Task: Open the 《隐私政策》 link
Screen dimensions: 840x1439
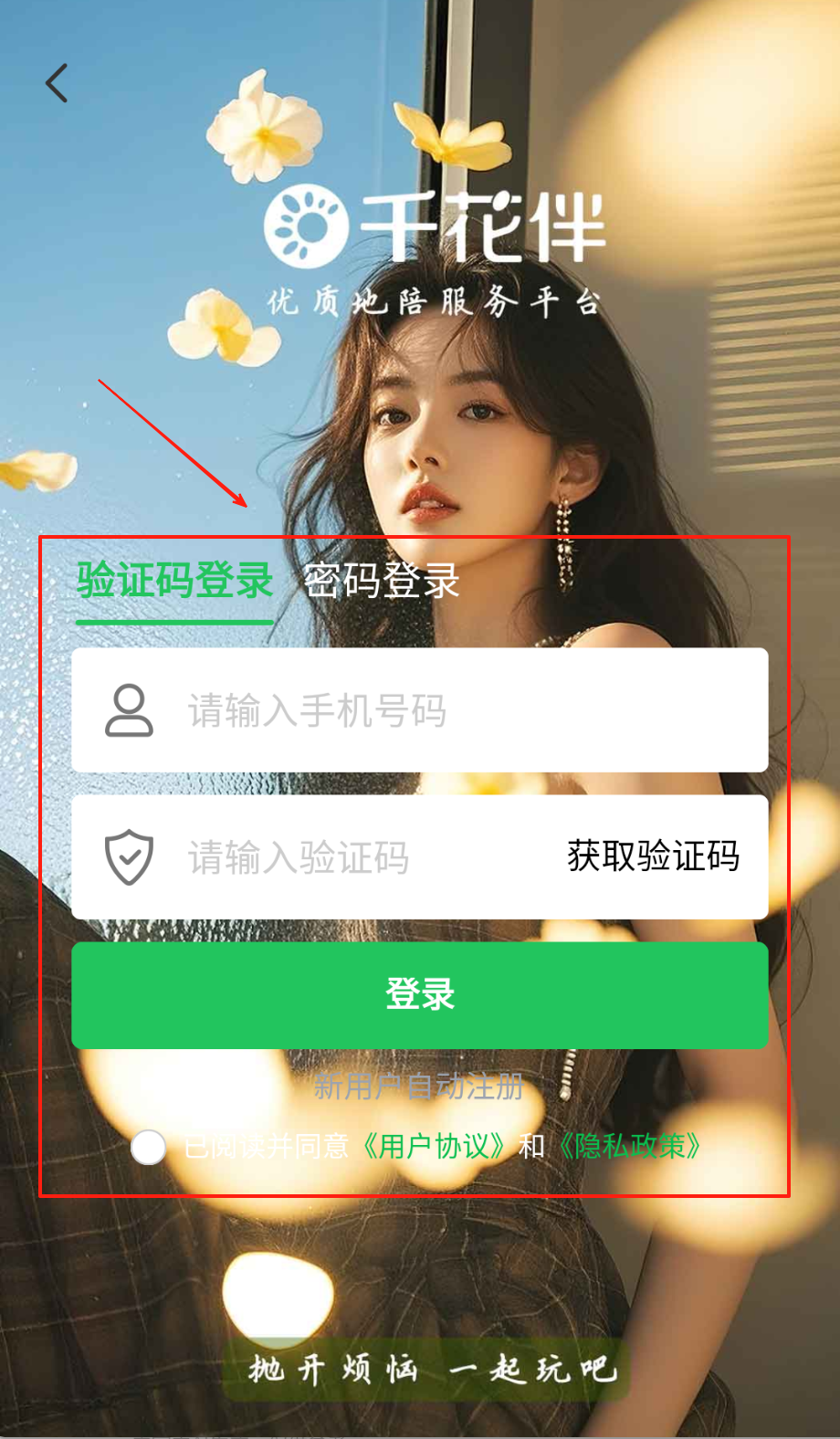Action: [x=629, y=1146]
